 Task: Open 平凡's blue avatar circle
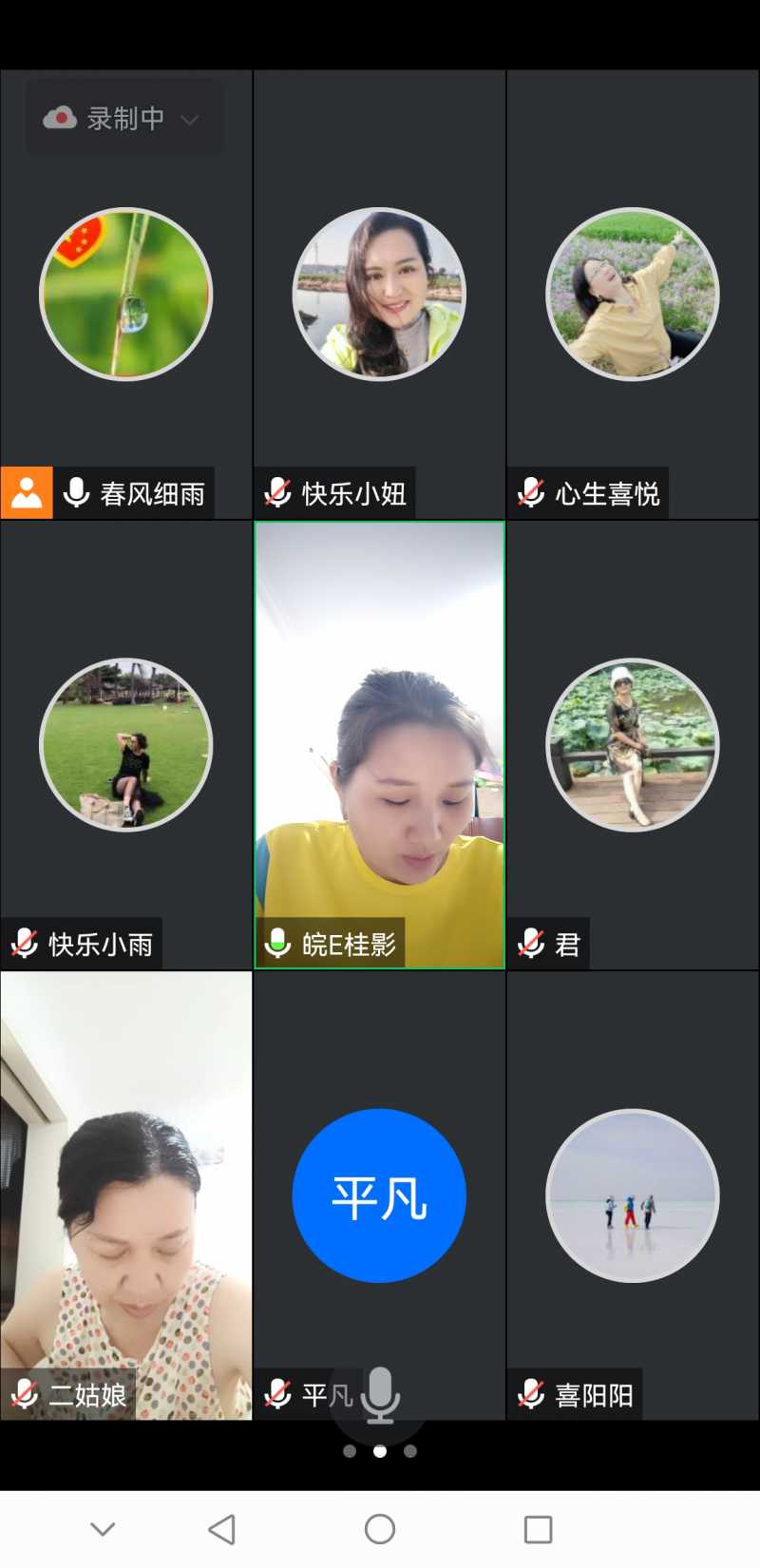[379, 1195]
